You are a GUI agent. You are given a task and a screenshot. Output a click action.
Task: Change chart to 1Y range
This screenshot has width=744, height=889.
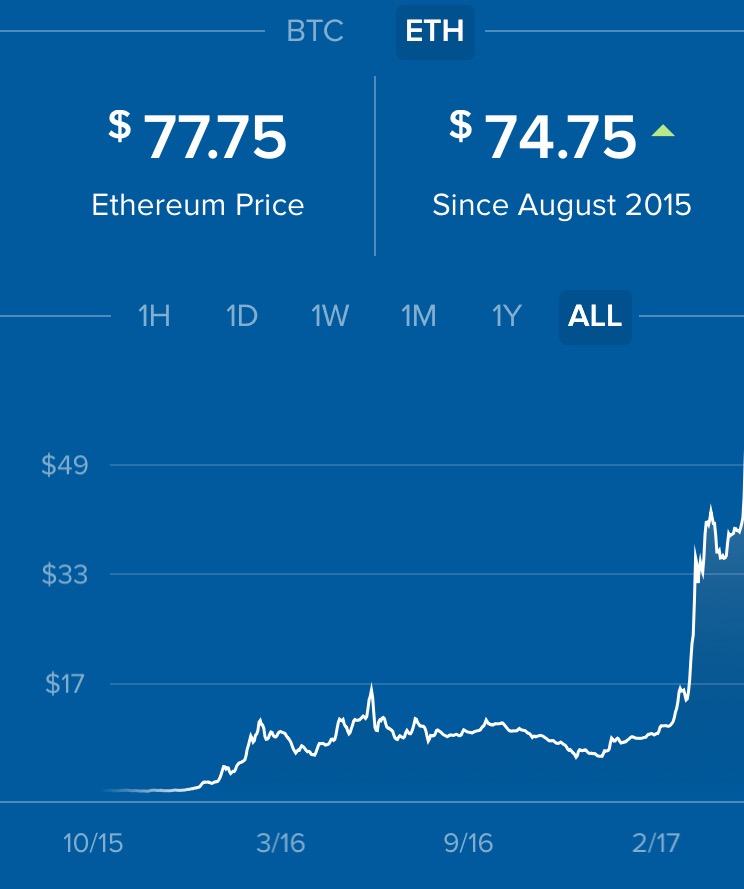(507, 316)
